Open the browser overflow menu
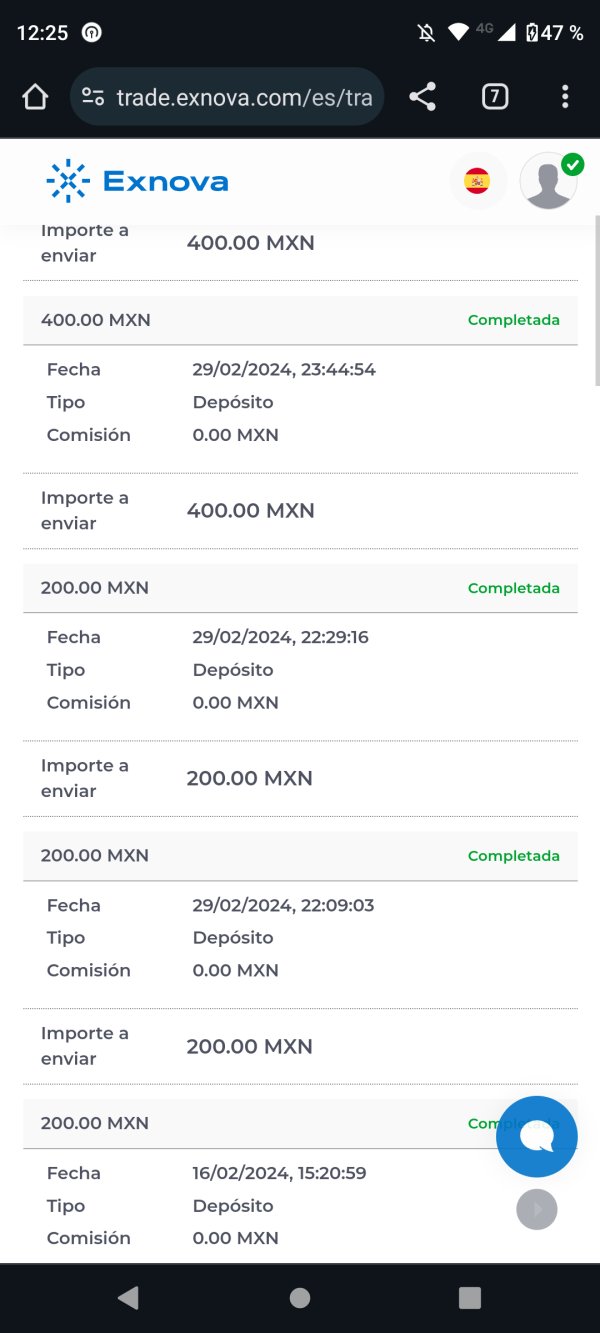Viewport: 600px width, 1333px height. [x=565, y=97]
